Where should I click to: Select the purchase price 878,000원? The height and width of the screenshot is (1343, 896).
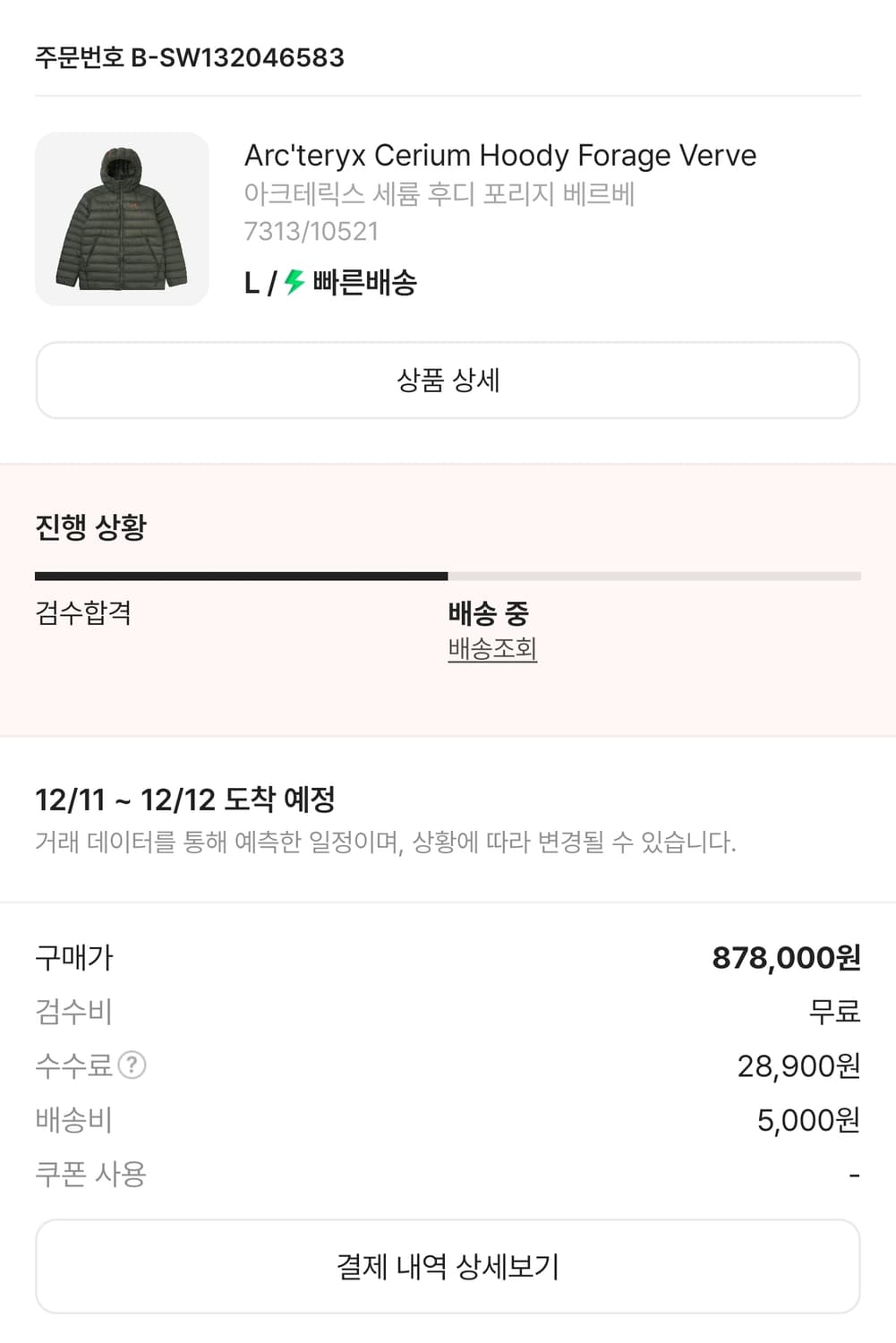click(x=788, y=957)
